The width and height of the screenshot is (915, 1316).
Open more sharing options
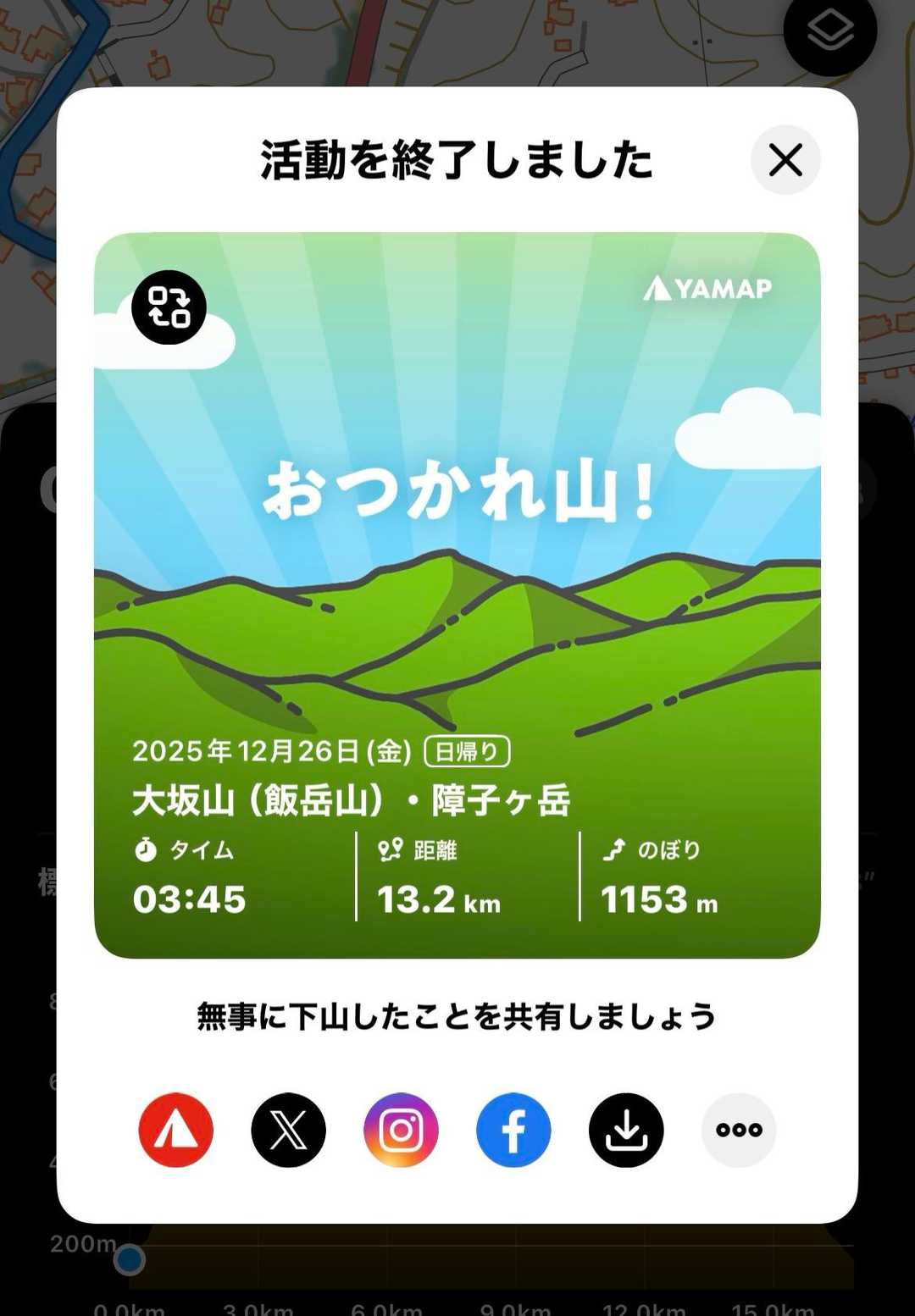click(739, 1130)
